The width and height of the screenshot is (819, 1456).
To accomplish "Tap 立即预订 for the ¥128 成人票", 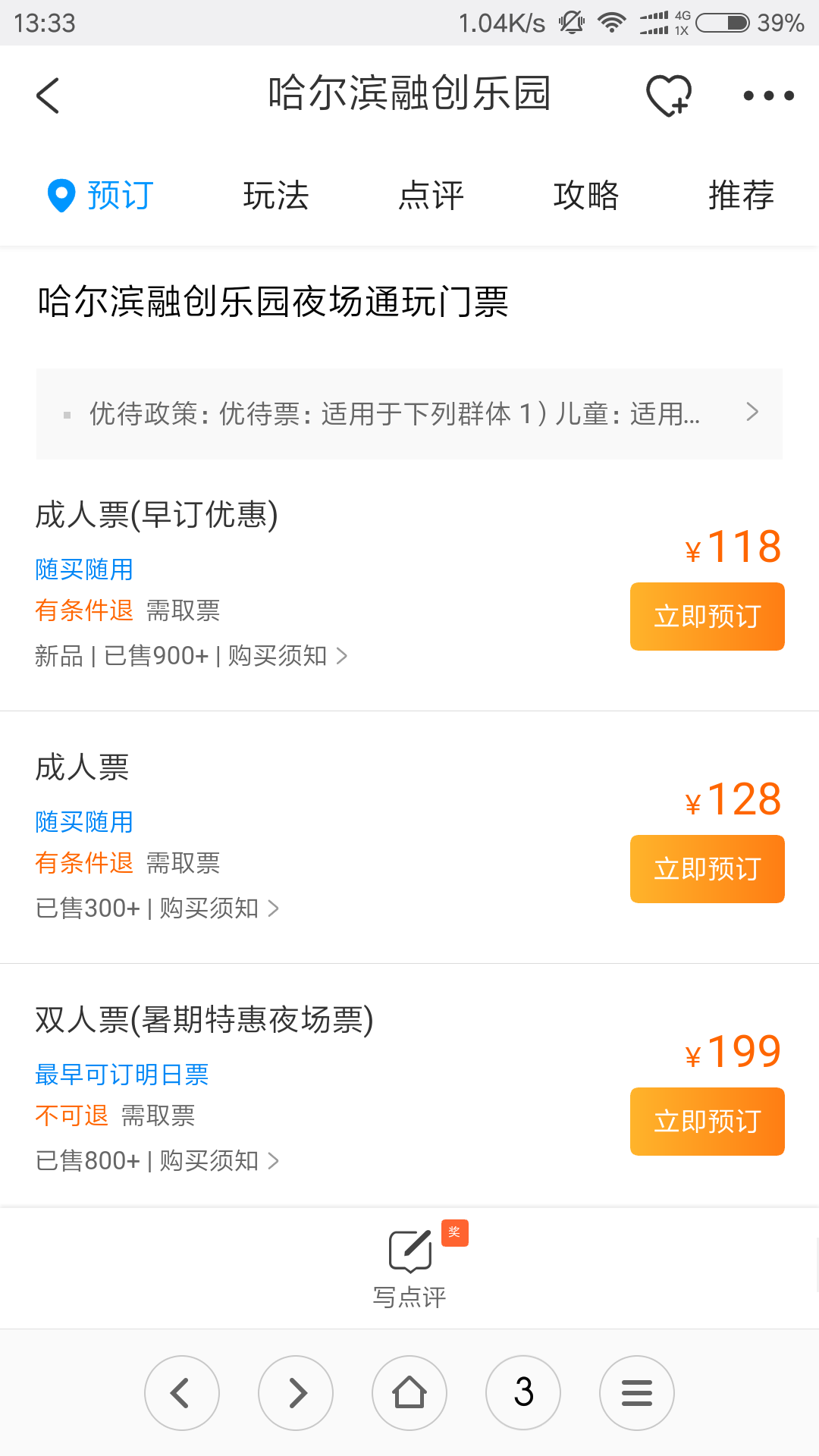I will (x=707, y=869).
